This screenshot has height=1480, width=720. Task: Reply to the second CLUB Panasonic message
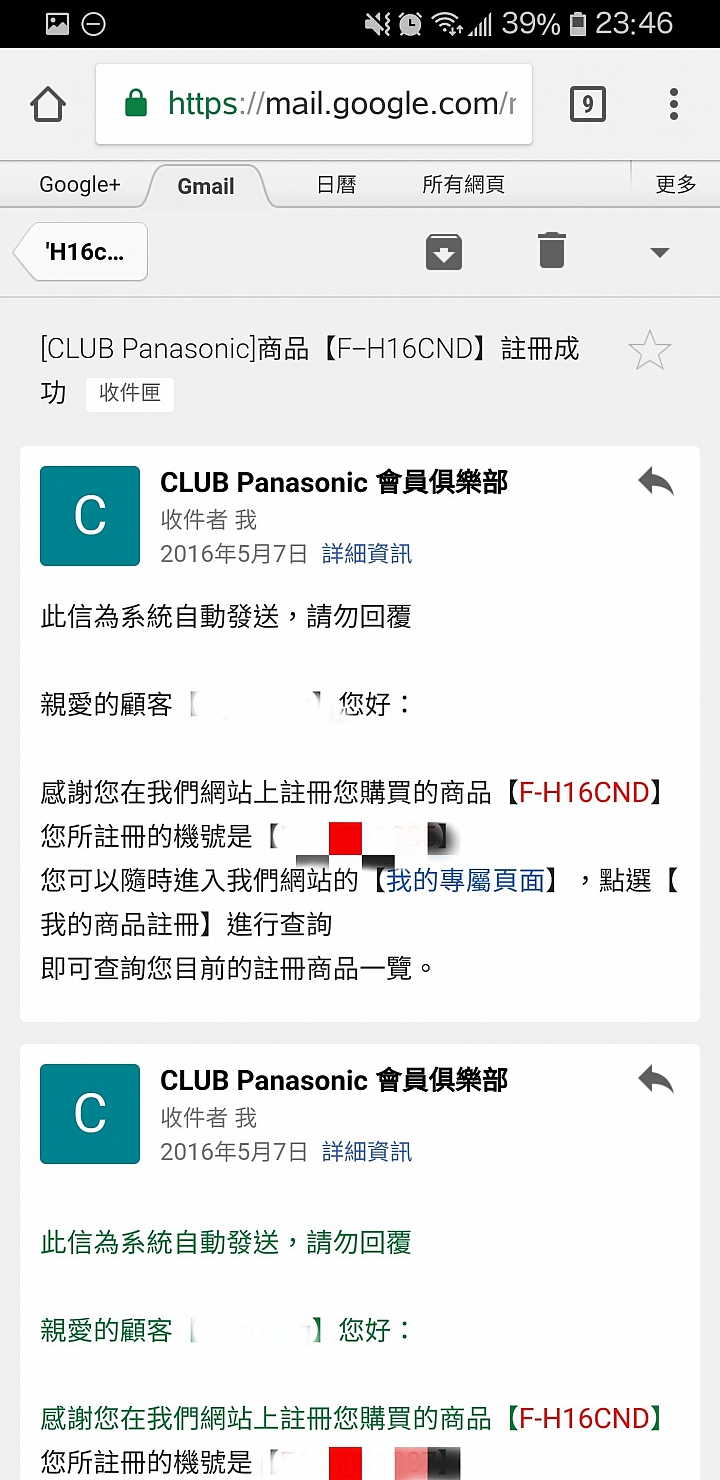(x=656, y=1081)
